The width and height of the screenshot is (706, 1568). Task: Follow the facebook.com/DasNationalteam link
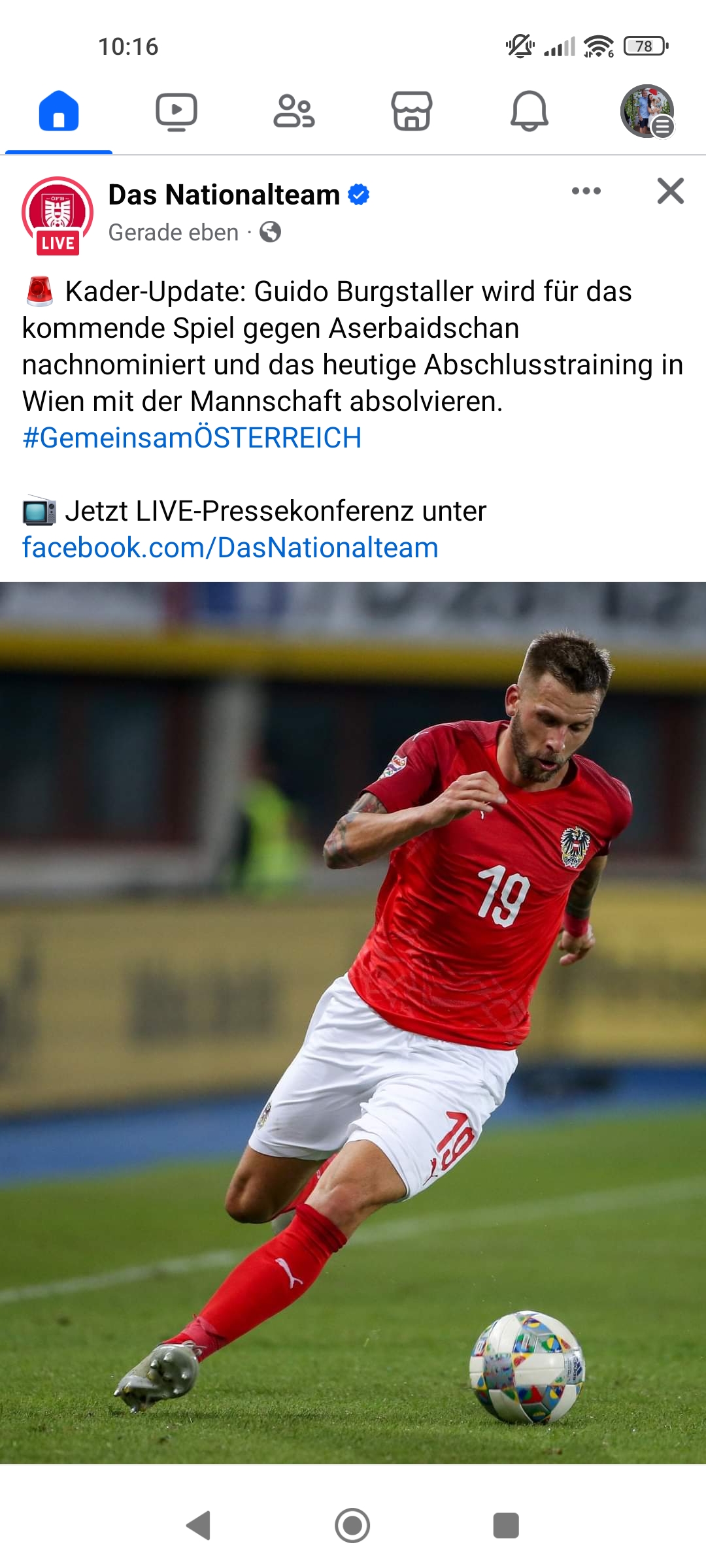pos(230,547)
